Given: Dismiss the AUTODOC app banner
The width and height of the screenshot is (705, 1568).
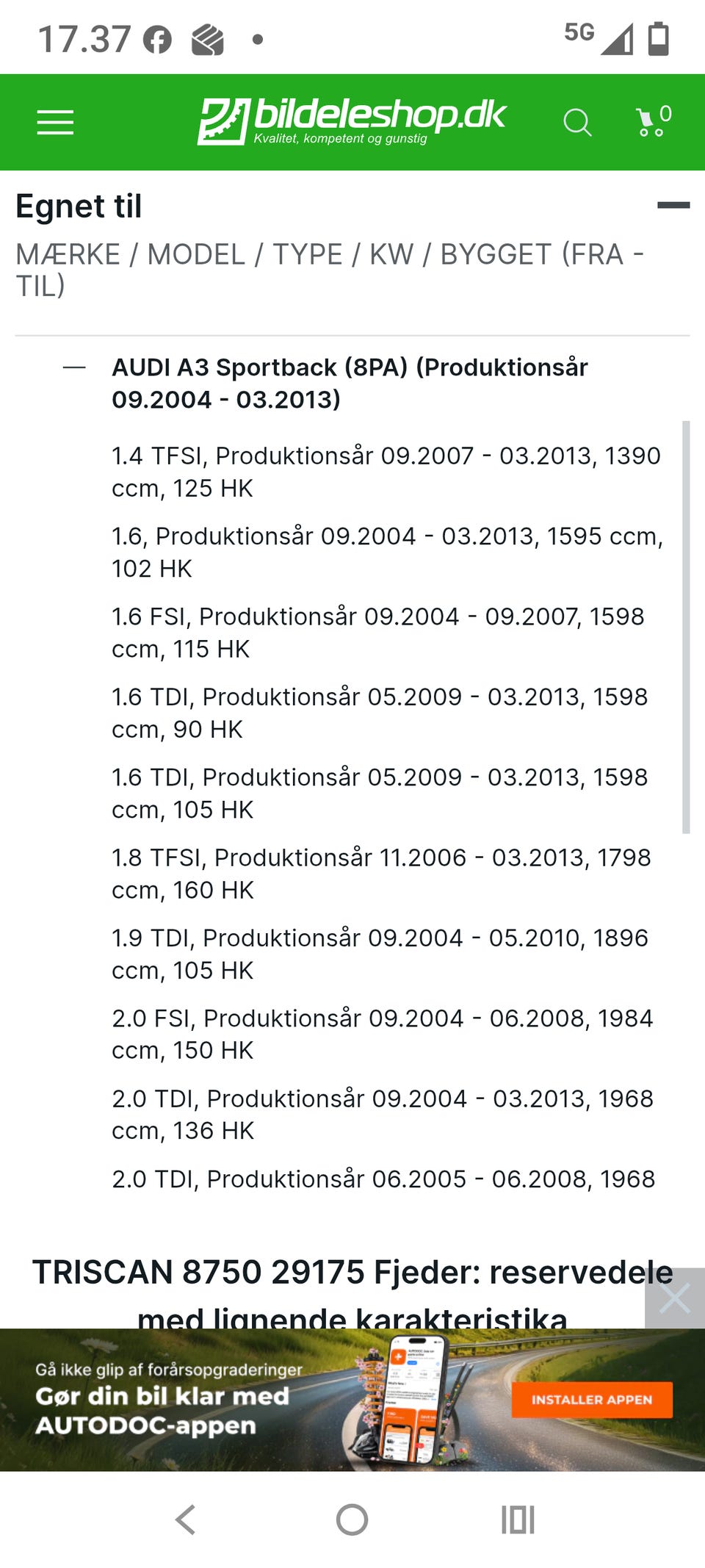Looking at the screenshot, I should (x=675, y=1298).
